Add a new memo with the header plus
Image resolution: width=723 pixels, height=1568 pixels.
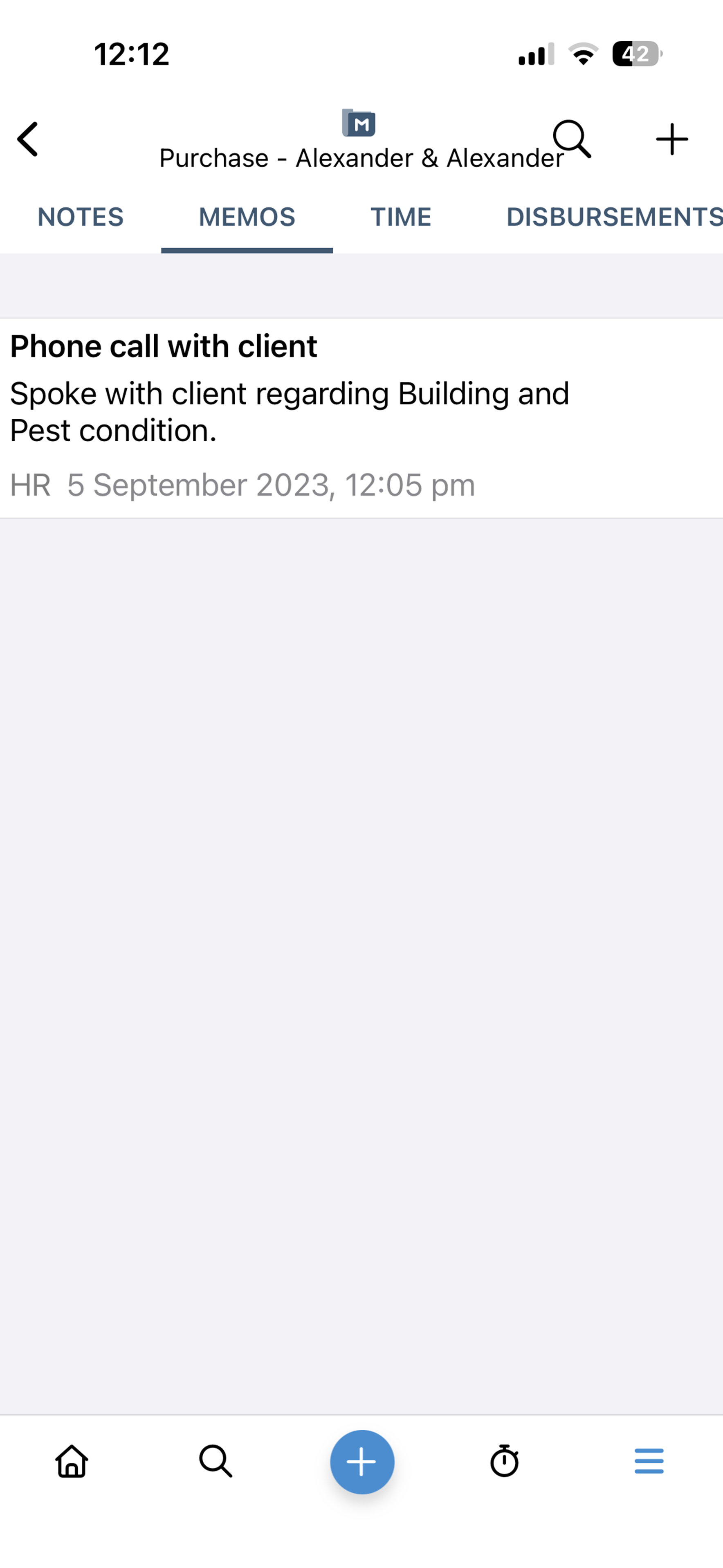click(672, 139)
